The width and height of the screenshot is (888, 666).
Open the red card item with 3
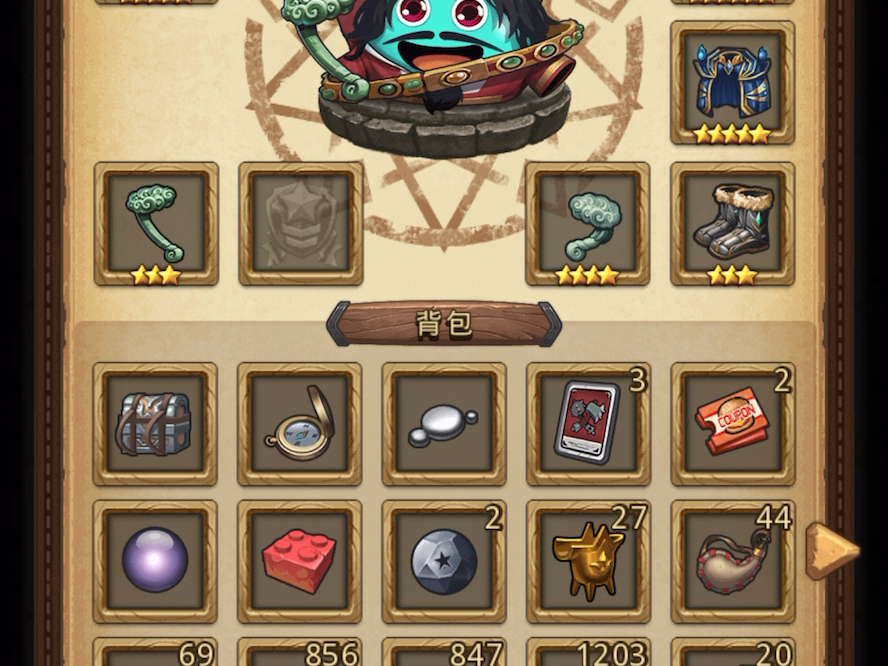587,424
